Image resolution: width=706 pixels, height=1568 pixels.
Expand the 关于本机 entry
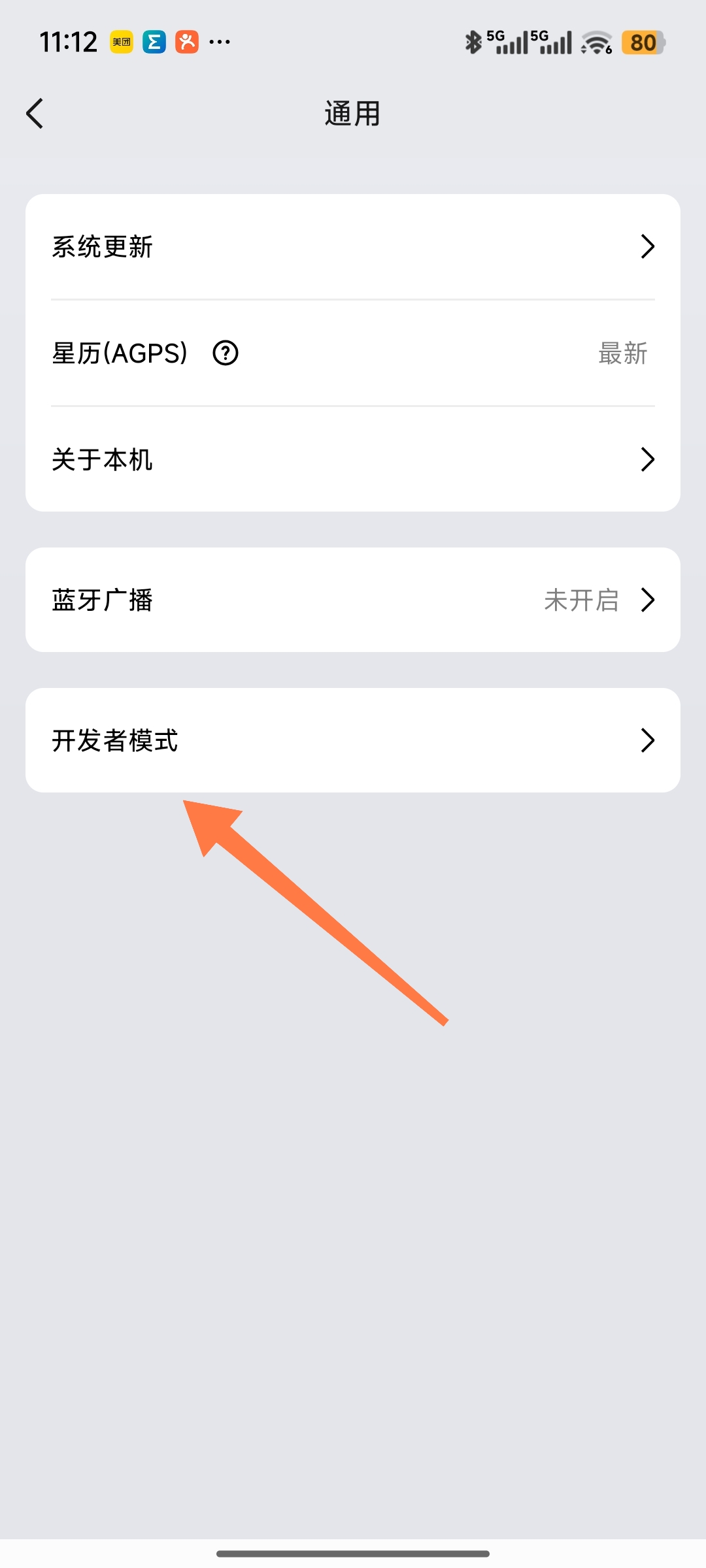click(647, 459)
